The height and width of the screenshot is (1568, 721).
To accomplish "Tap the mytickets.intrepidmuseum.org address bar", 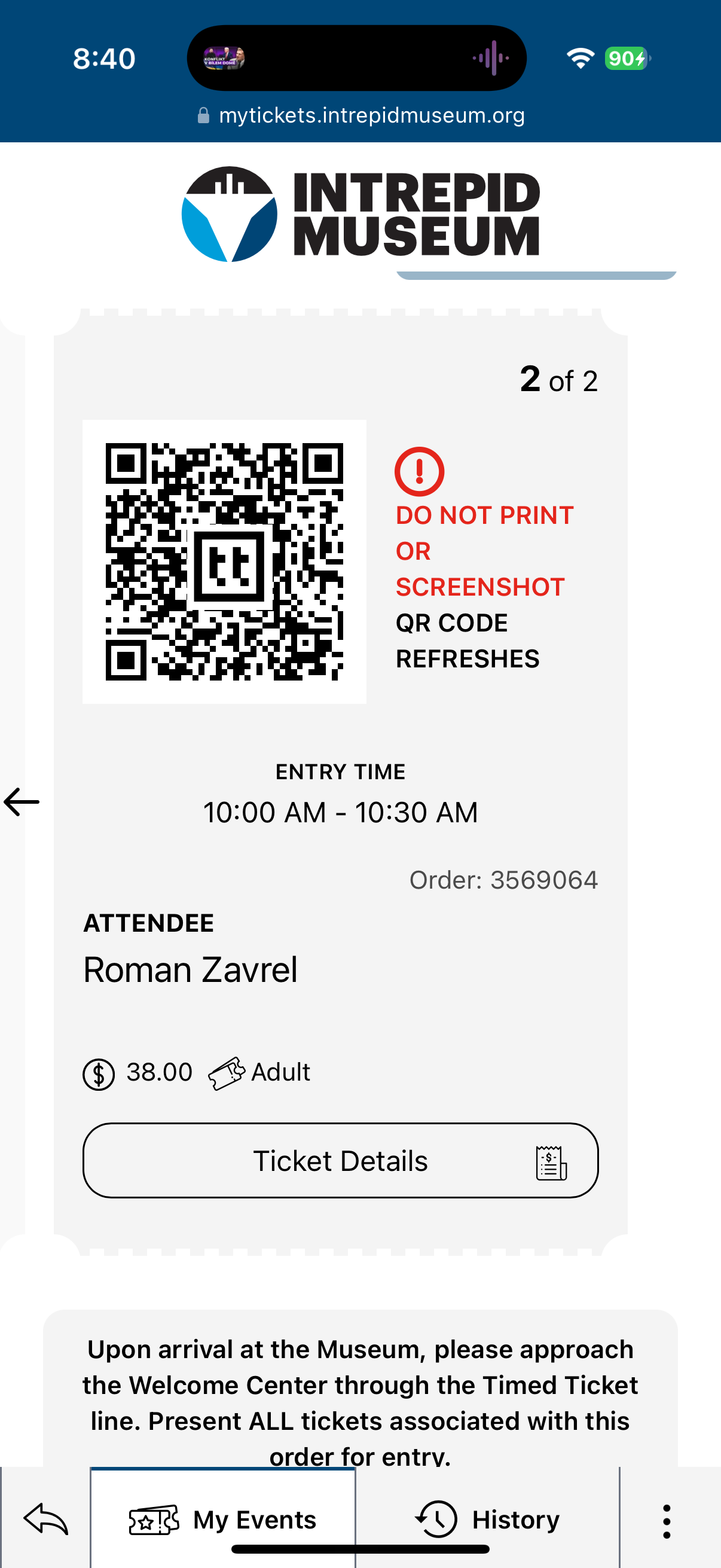I will [x=362, y=115].
